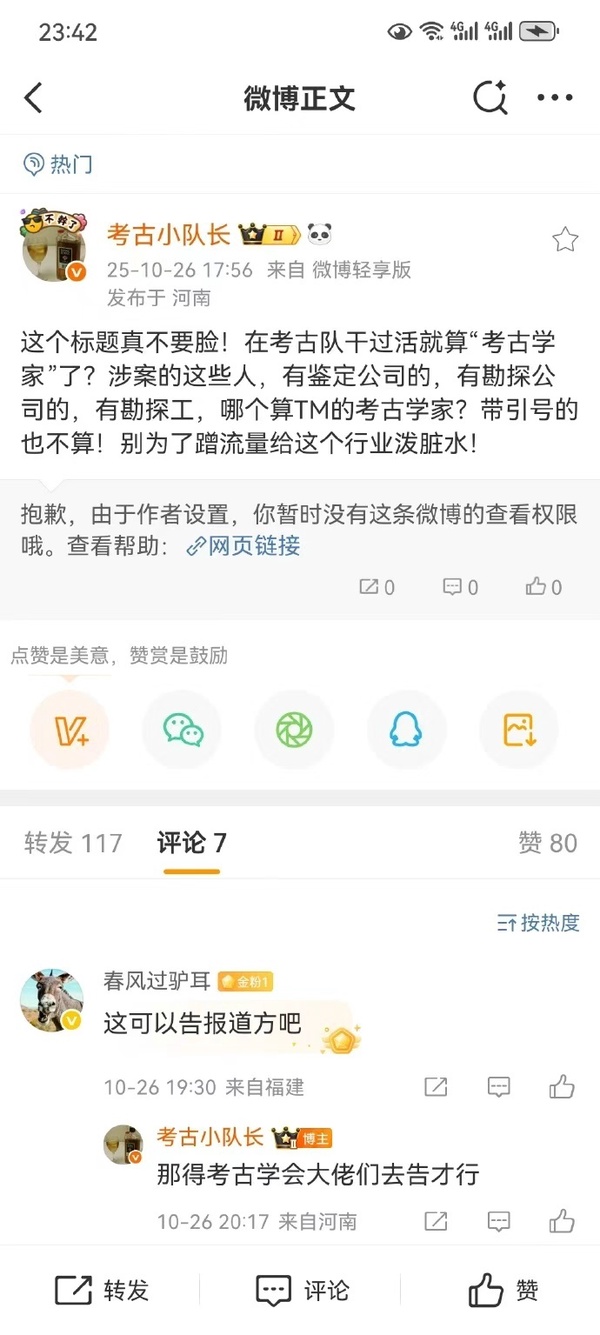This screenshot has height=1335, width=600.
Task: Repost using bottom 转发 button
Action: [x=102, y=1290]
